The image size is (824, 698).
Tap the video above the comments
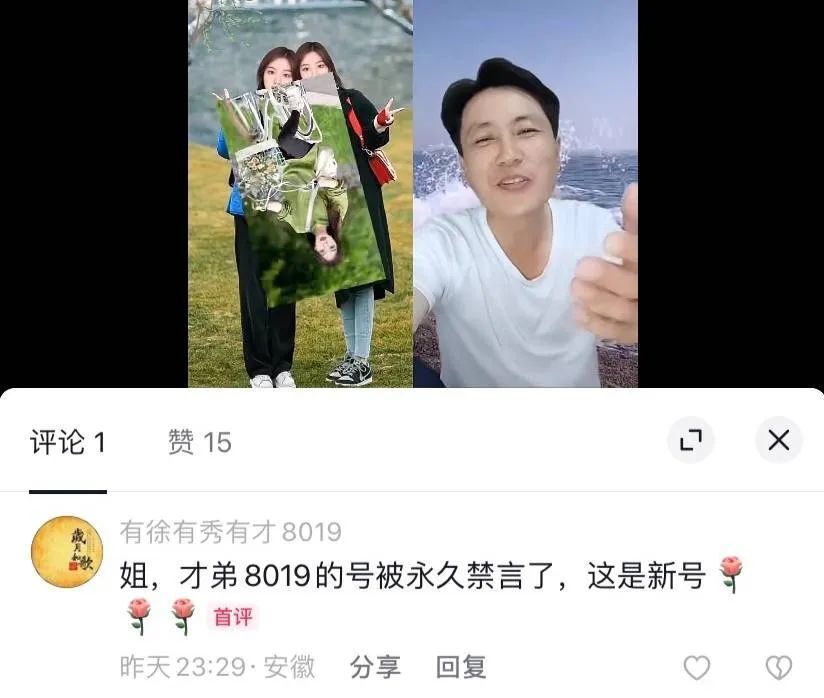coord(412,193)
